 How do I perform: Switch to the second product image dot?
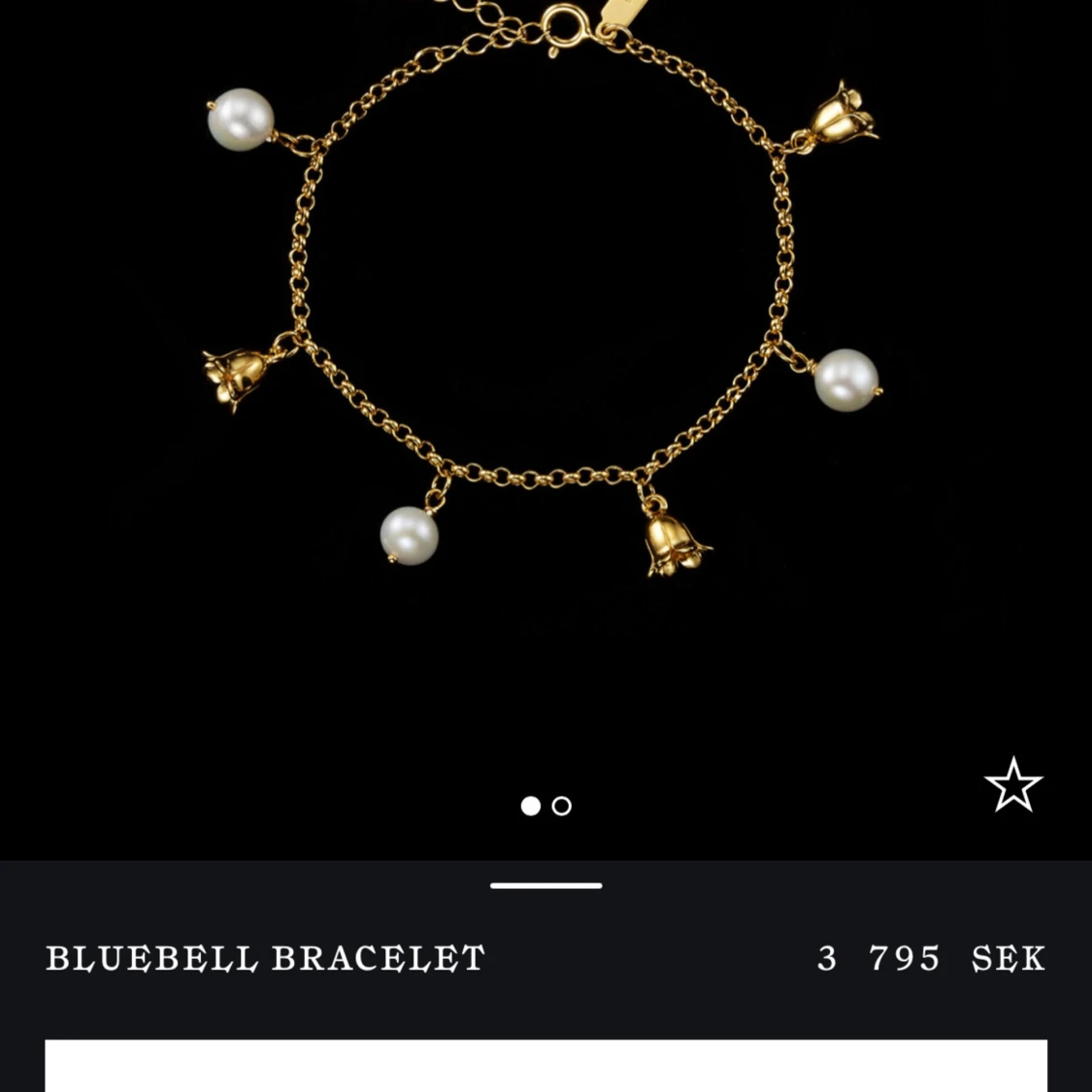click(562, 806)
